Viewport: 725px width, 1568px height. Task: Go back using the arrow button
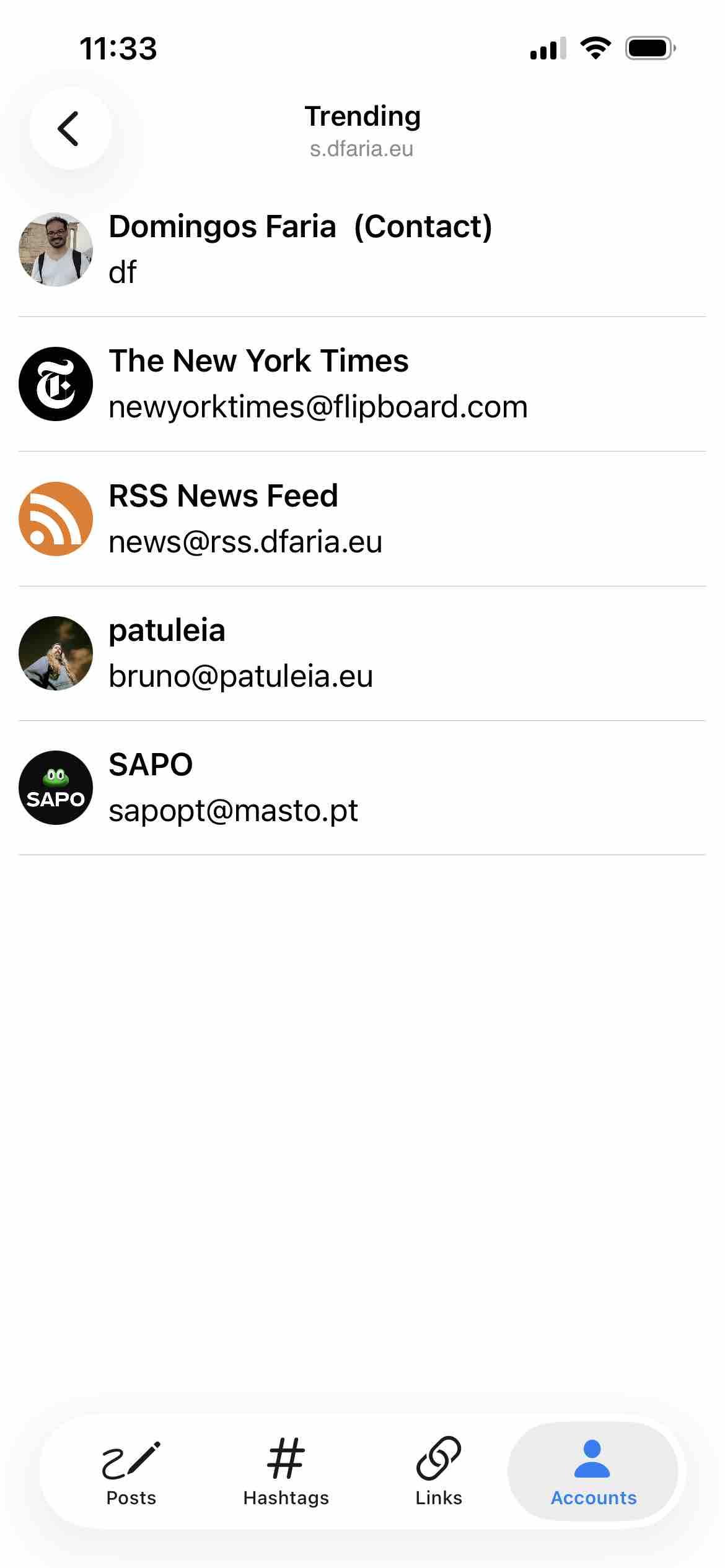70,128
